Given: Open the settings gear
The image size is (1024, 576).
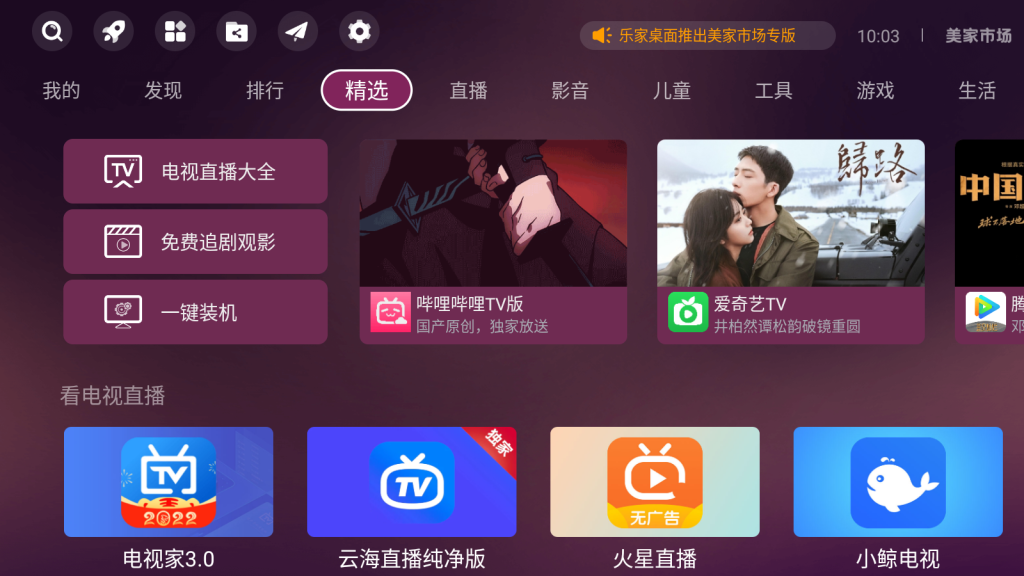Looking at the screenshot, I should [x=359, y=32].
